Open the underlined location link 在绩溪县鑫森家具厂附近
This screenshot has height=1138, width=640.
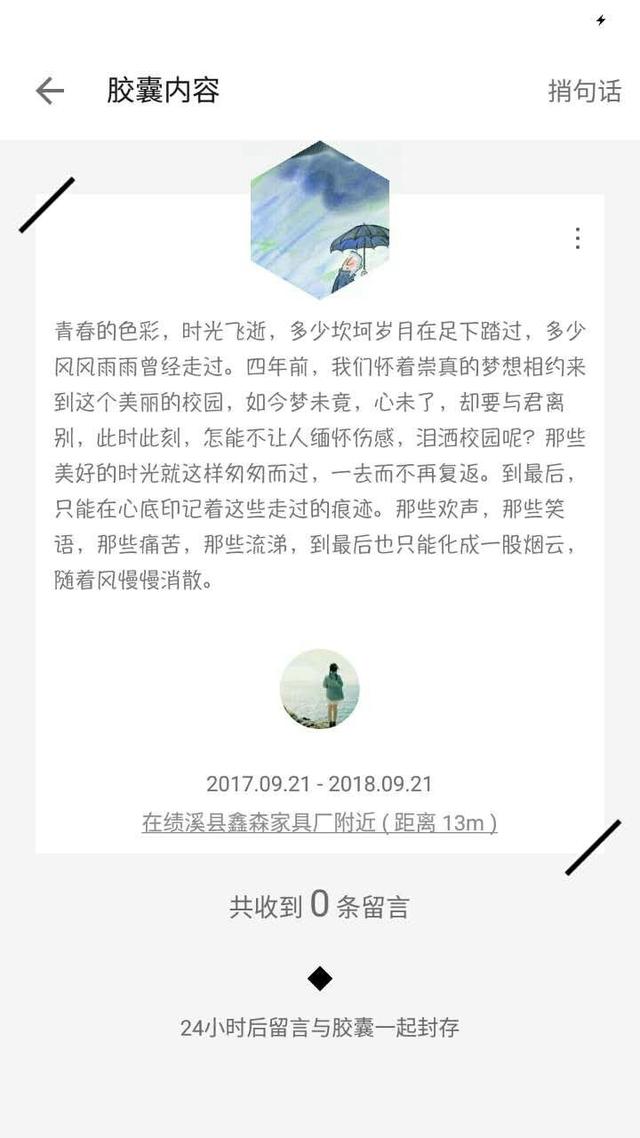pyautogui.click(x=319, y=823)
